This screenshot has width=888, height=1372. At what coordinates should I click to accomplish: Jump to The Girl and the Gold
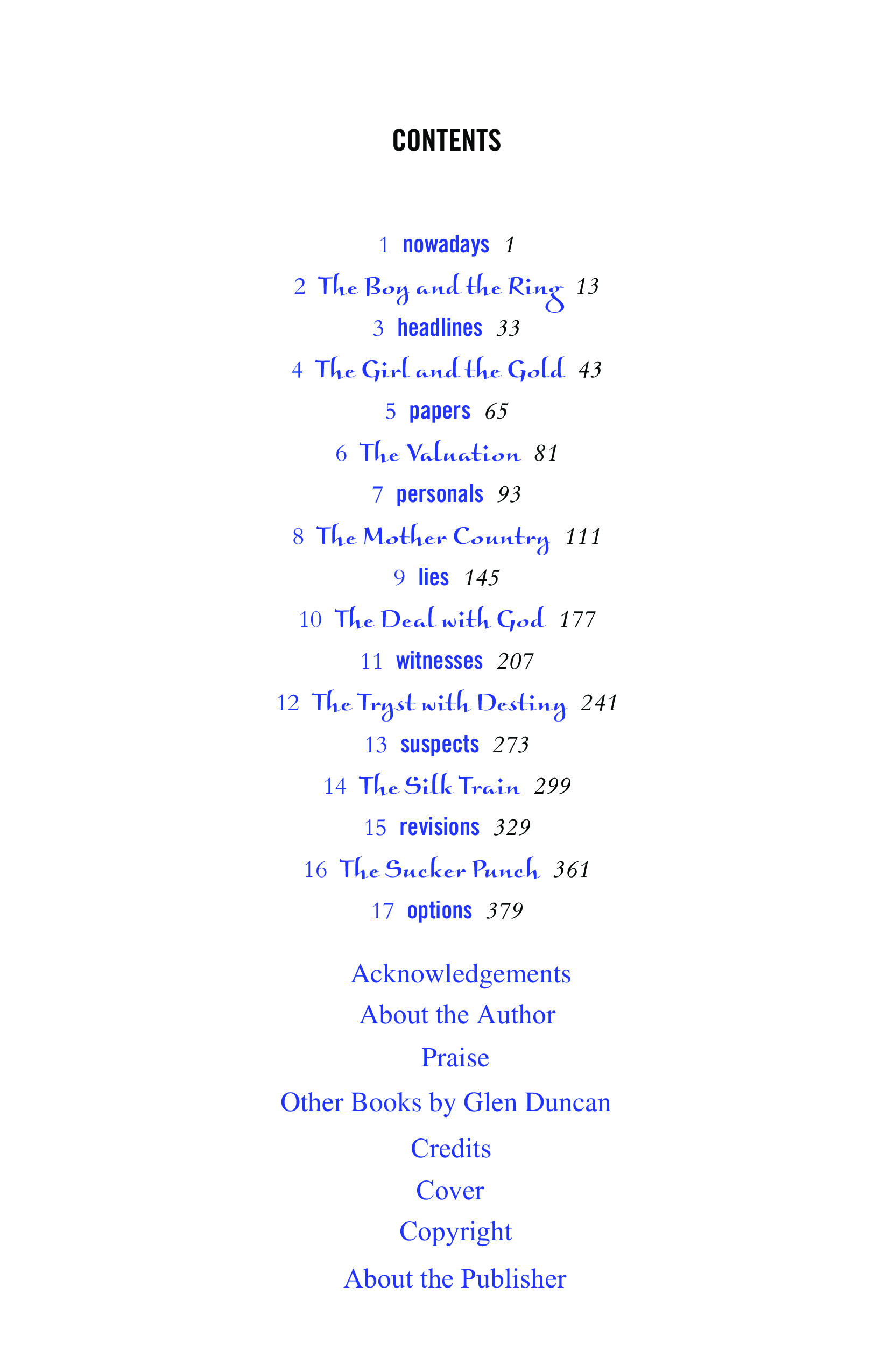439,370
